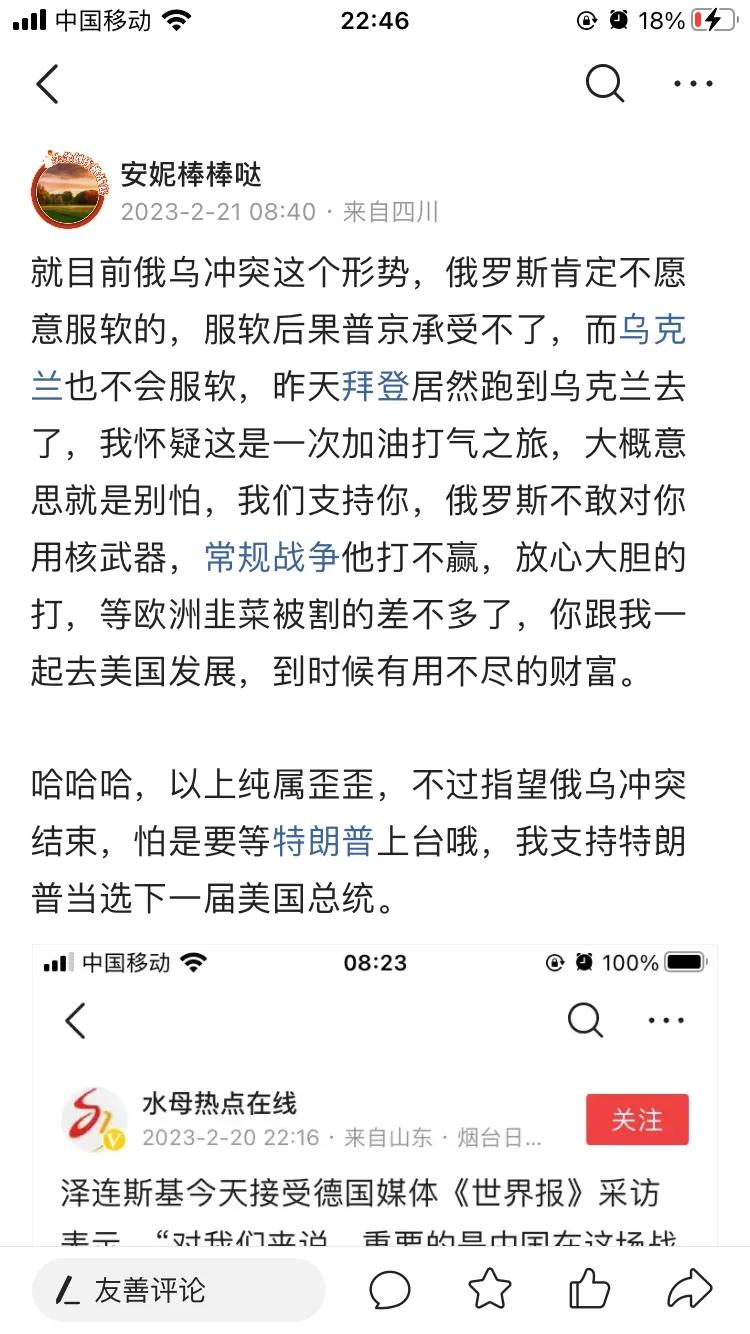View the profile of 安妮棒棒哒 via avatar
The width and height of the screenshot is (750, 1334).
[x=70, y=190]
